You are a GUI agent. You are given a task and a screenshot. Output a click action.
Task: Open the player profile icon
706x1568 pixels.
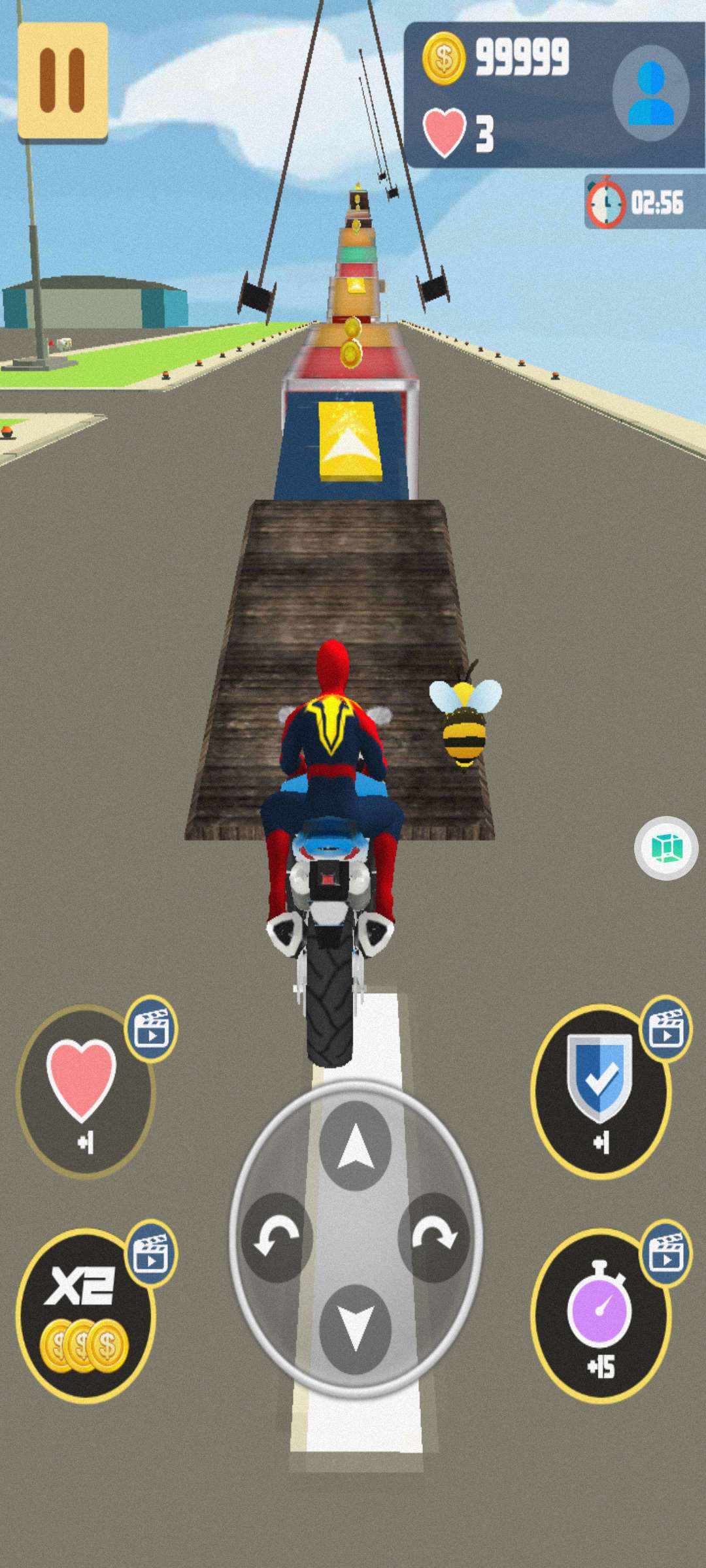(650, 93)
